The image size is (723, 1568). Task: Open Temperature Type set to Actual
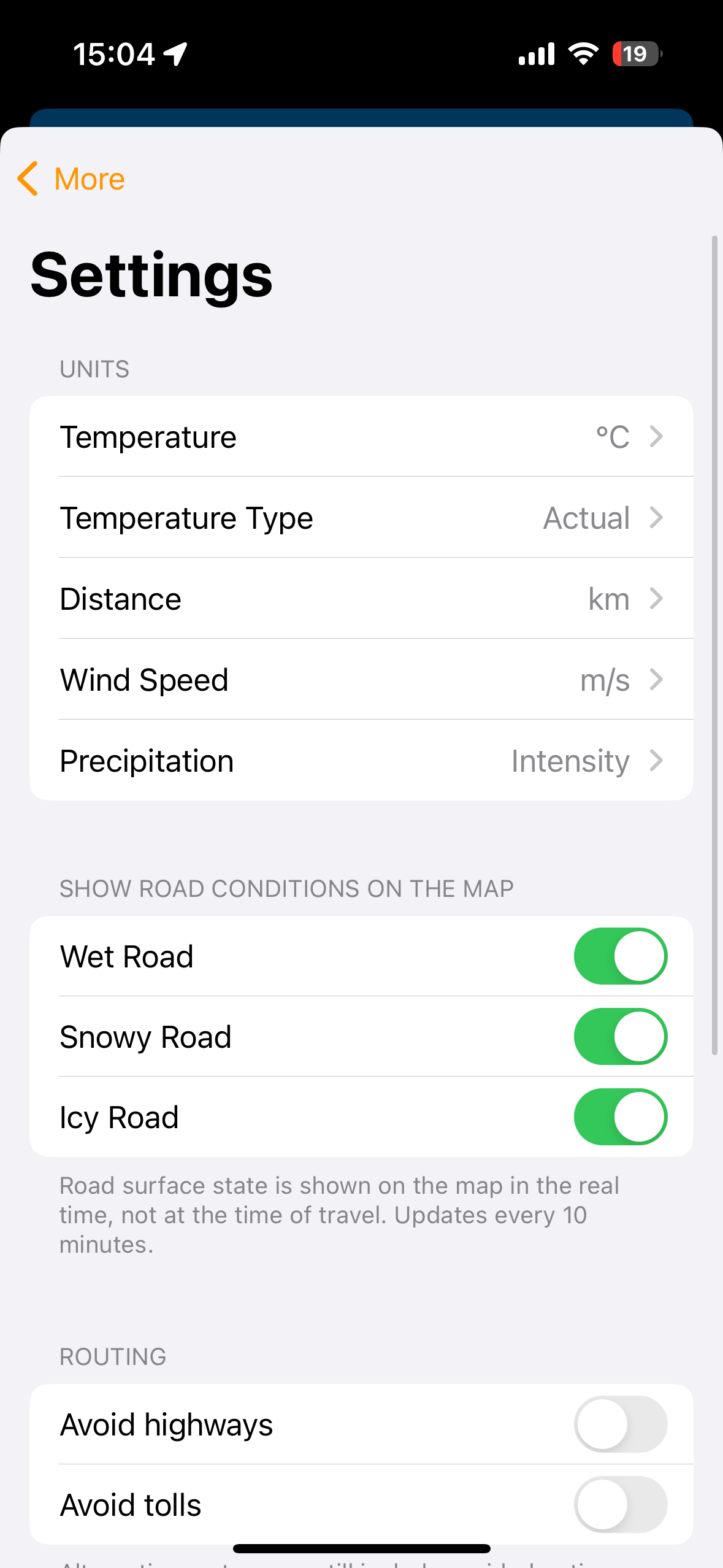coord(362,517)
